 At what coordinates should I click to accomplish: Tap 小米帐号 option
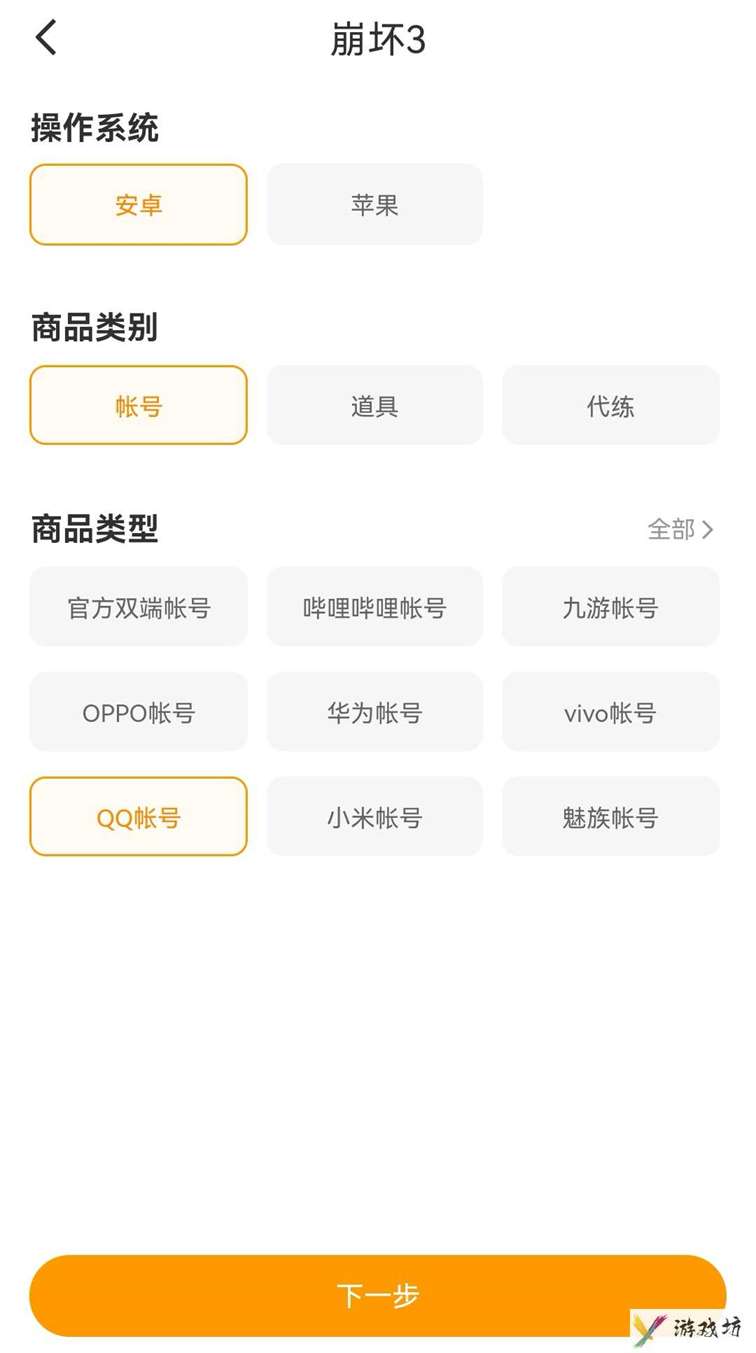click(375, 817)
